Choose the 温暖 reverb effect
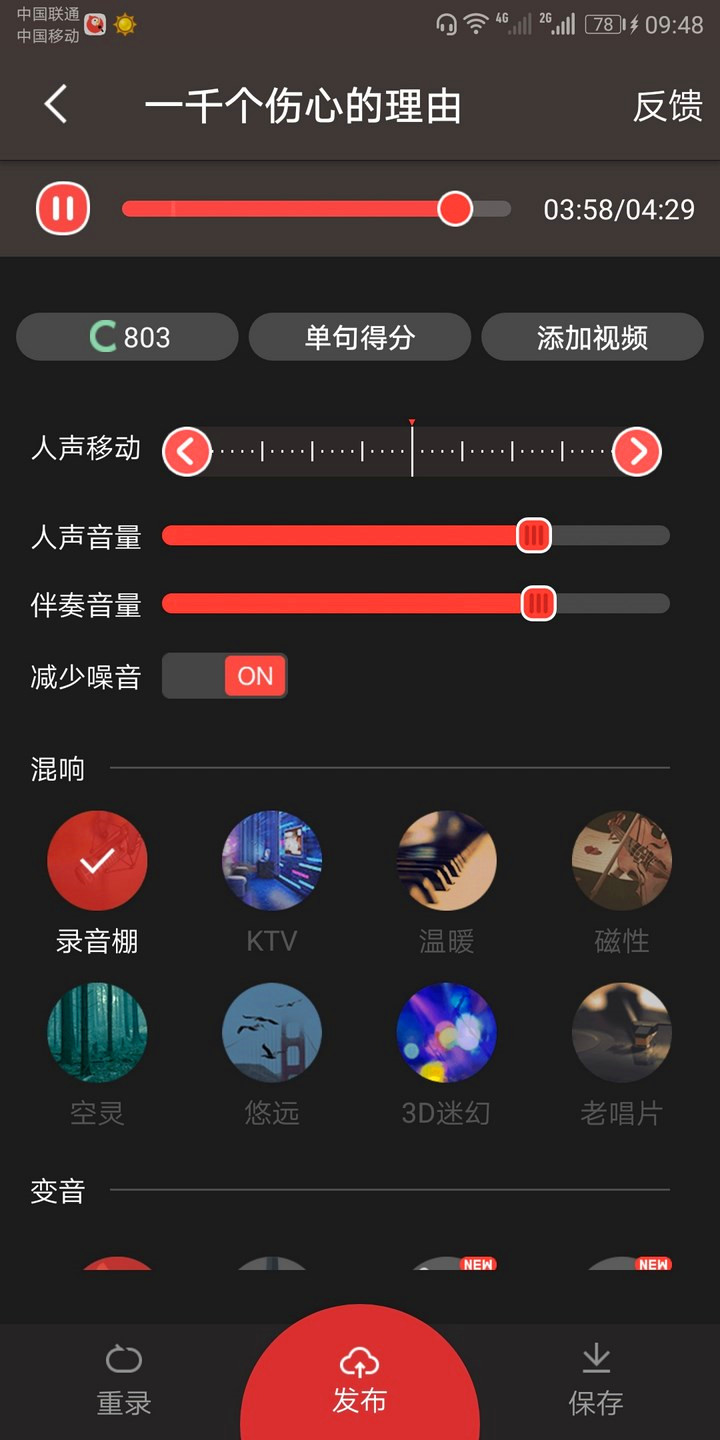This screenshot has height=1440, width=720. coord(446,860)
